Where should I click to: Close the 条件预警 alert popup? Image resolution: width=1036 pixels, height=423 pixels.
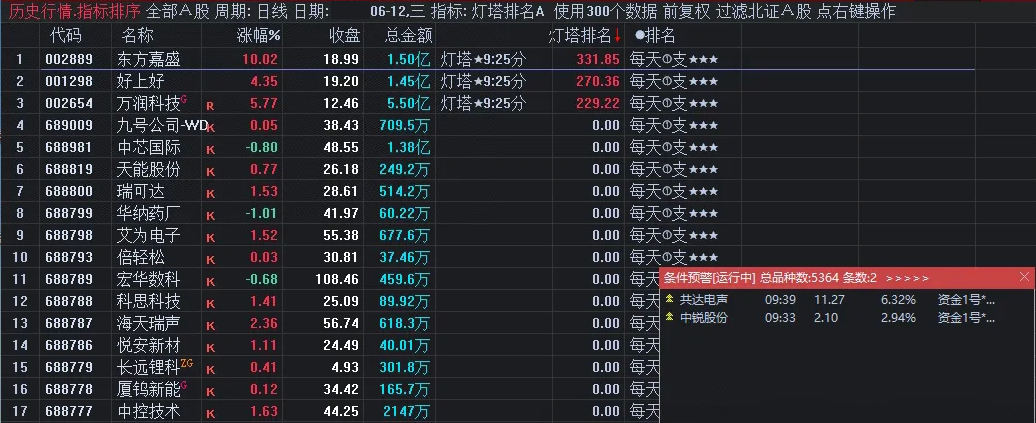click(x=1024, y=278)
